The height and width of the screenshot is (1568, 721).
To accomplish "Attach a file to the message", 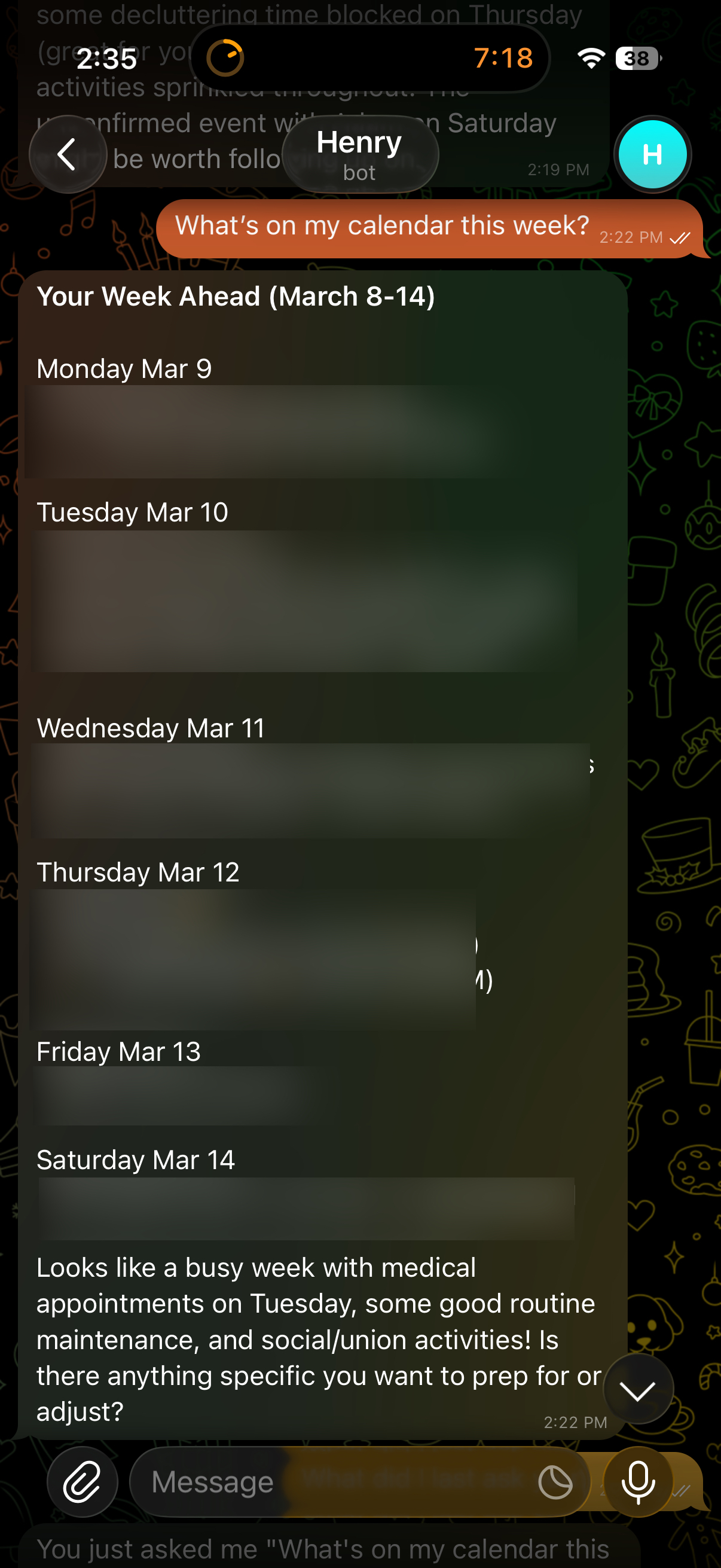I will point(82,1481).
